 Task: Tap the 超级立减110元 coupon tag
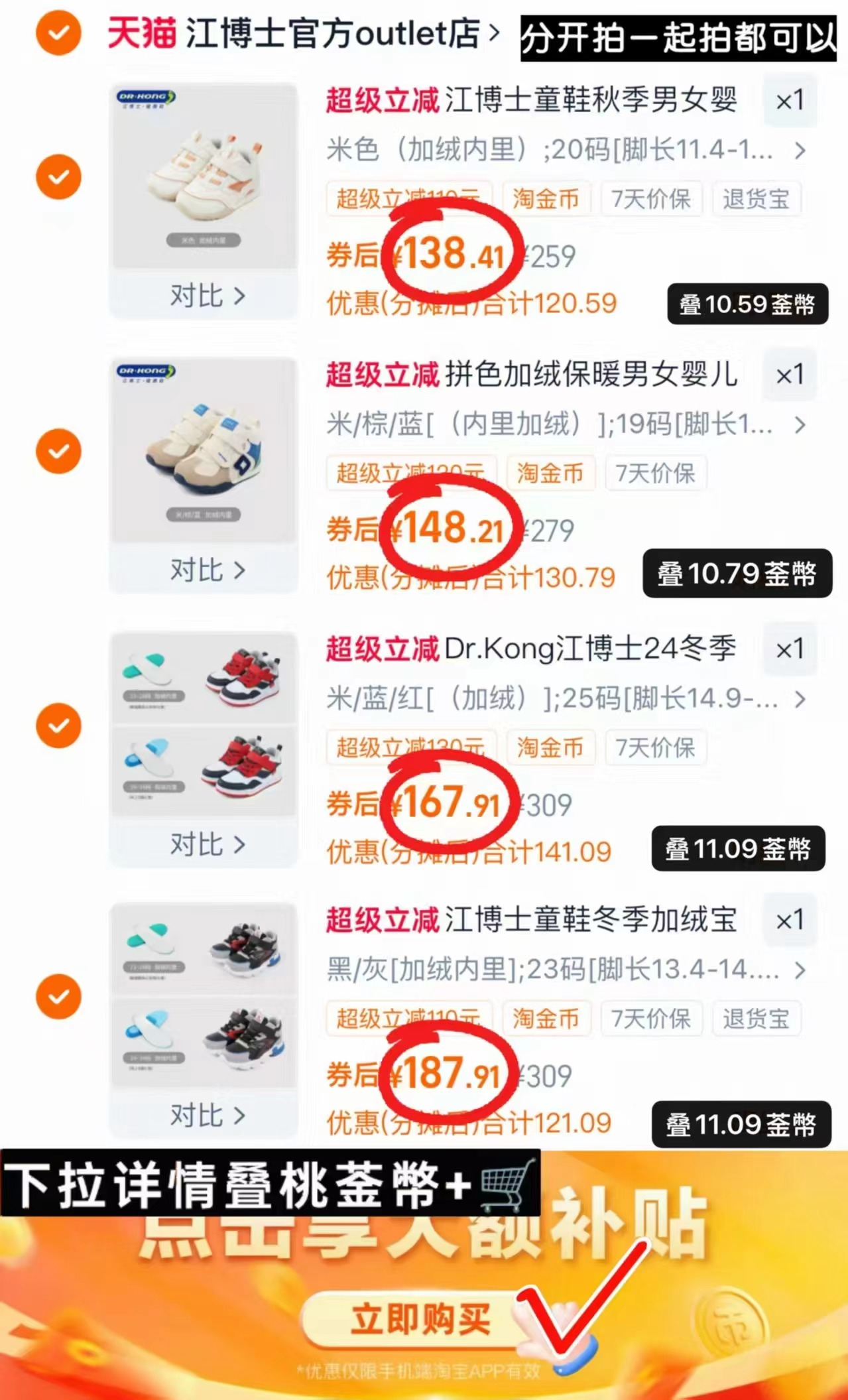coord(409,199)
